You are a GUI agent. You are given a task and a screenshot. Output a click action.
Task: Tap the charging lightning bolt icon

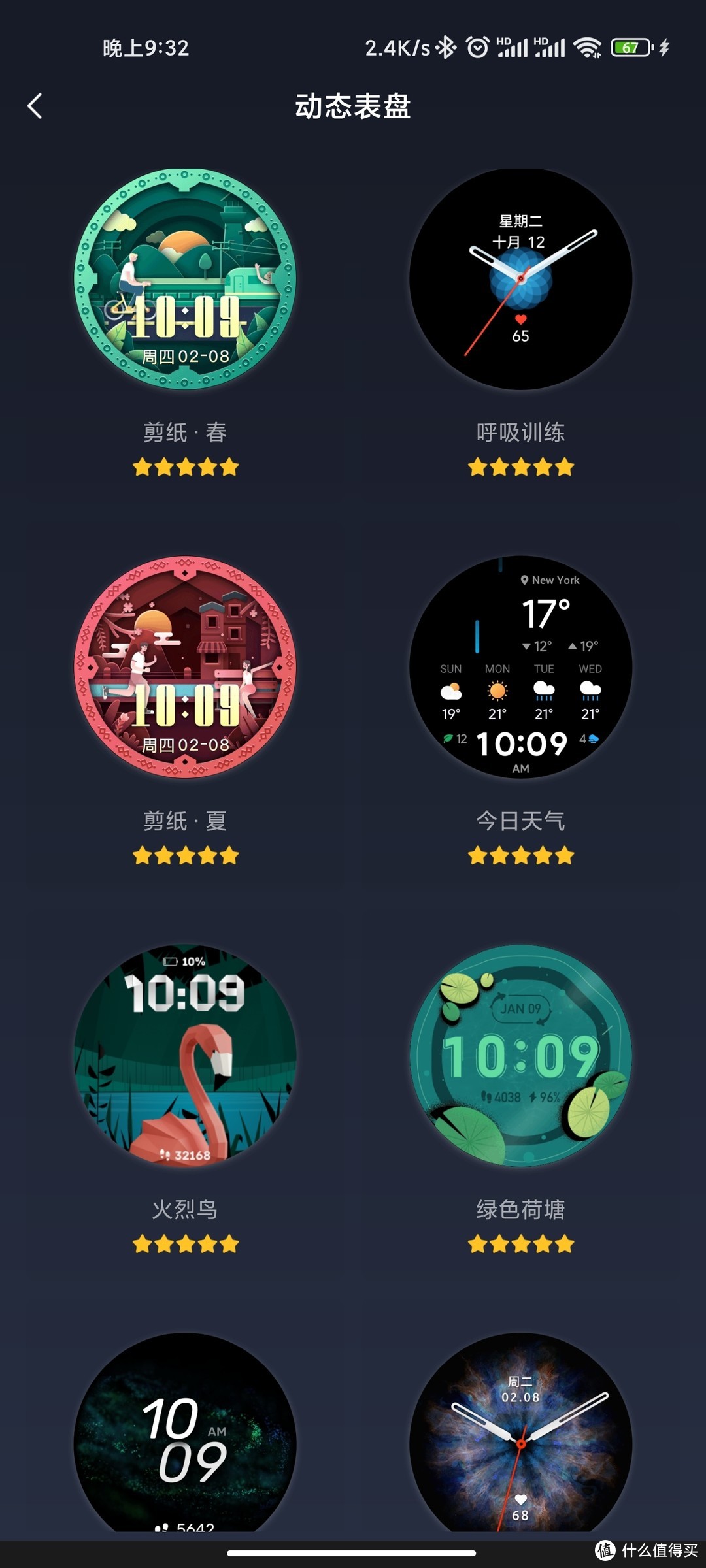coord(664,47)
